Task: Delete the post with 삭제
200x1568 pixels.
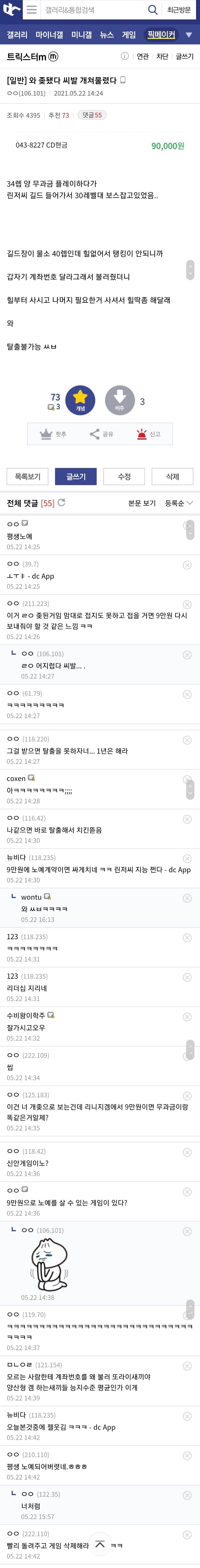Action: pyautogui.click(x=173, y=476)
